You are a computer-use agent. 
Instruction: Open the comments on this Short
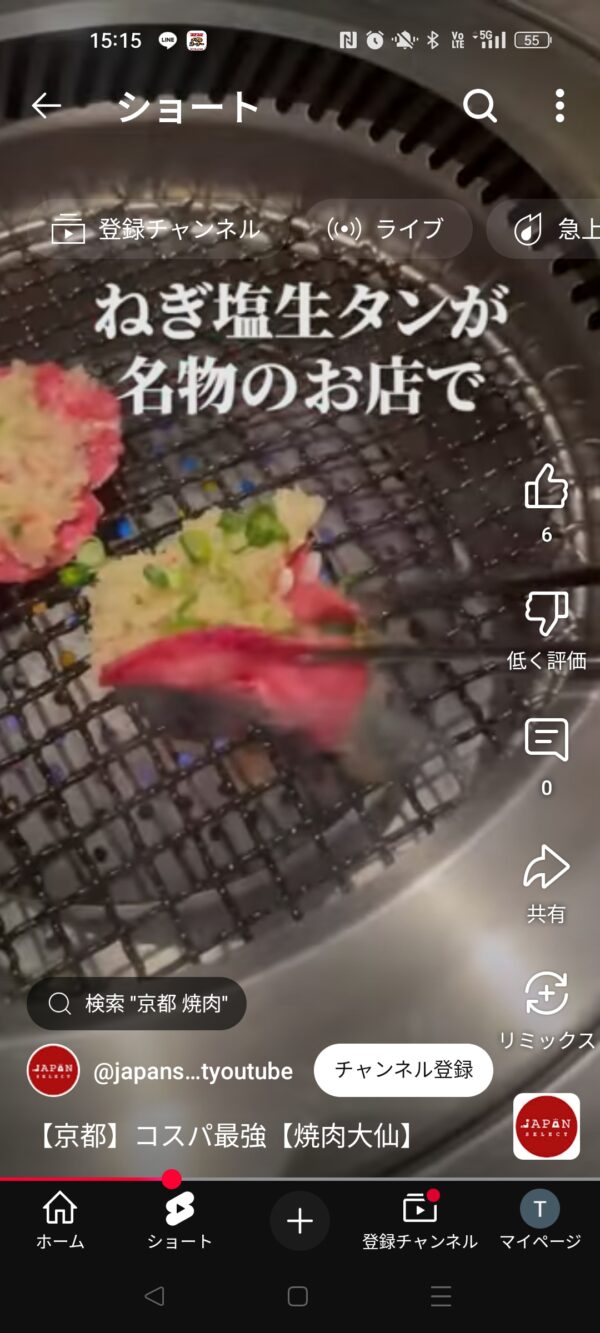(x=546, y=741)
